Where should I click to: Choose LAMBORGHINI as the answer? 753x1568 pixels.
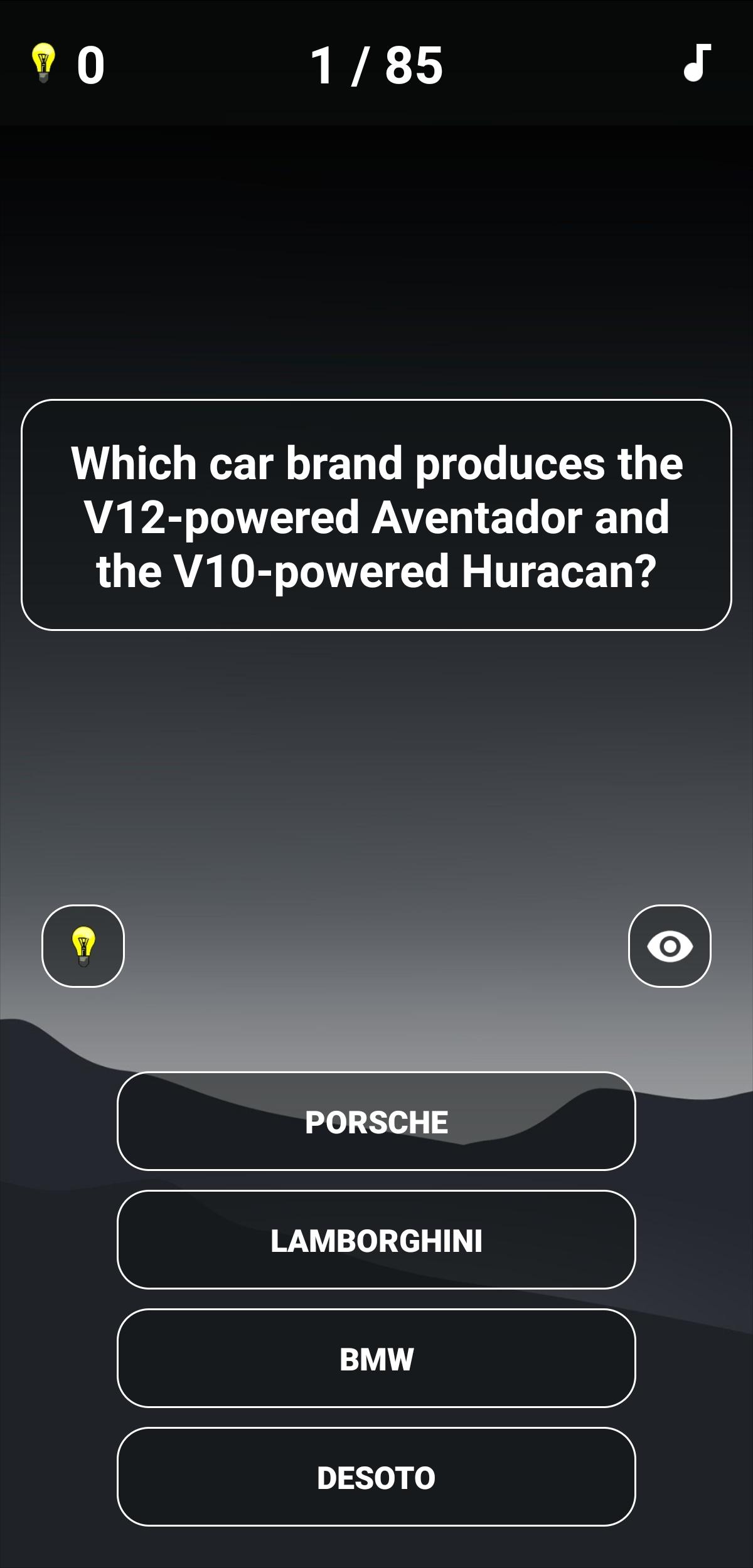pyautogui.click(x=376, y=1240)
